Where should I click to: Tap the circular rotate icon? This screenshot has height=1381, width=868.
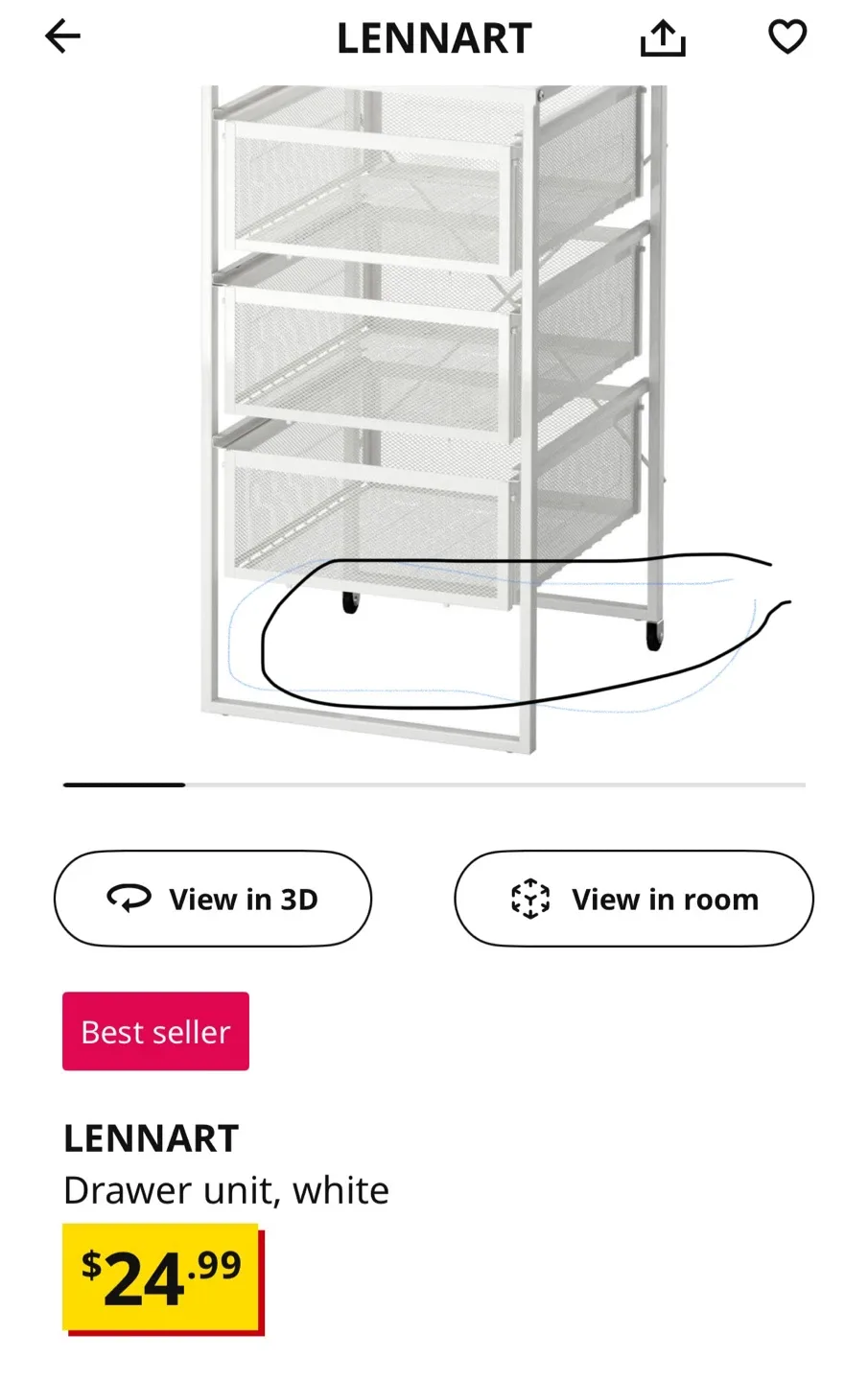coord(130,899)
